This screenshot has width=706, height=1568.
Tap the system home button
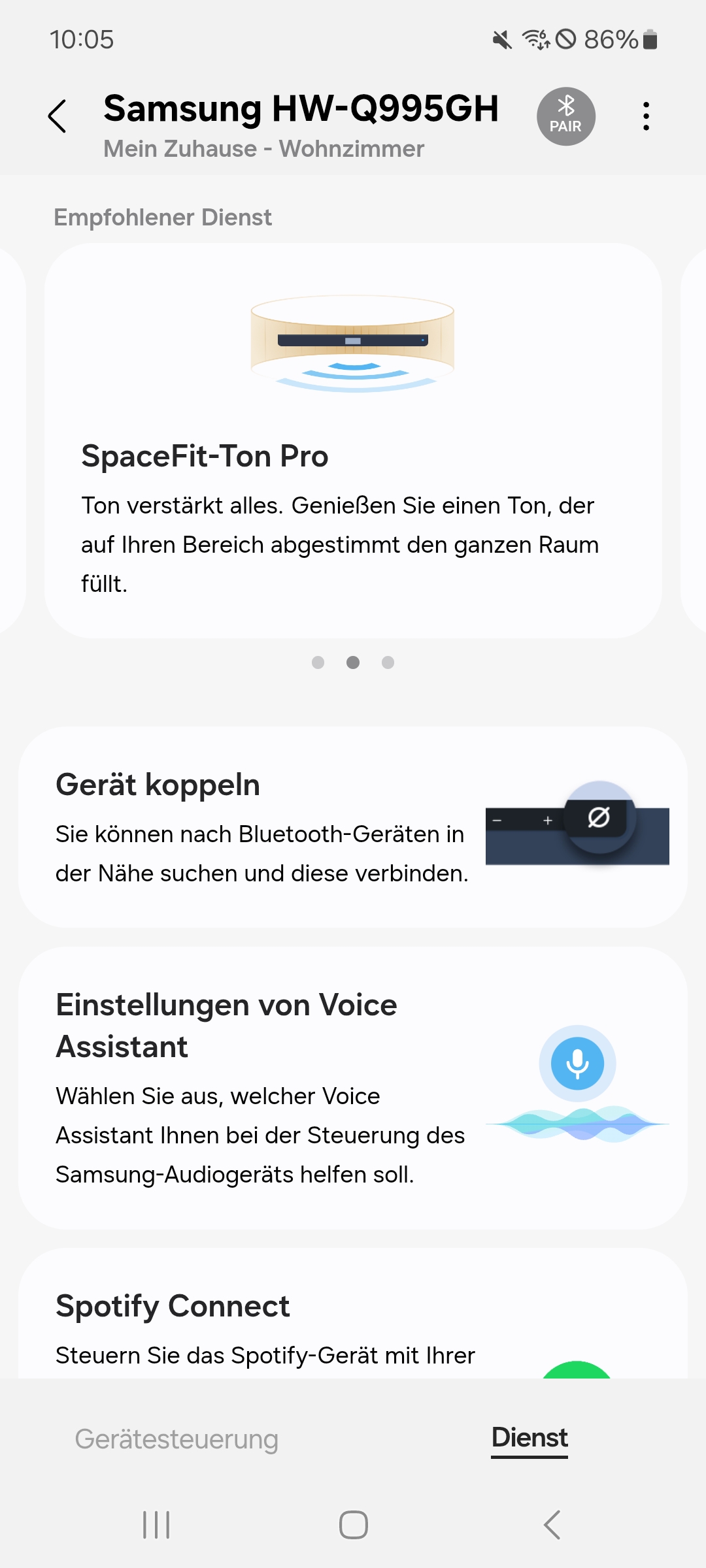(353, 1526)
